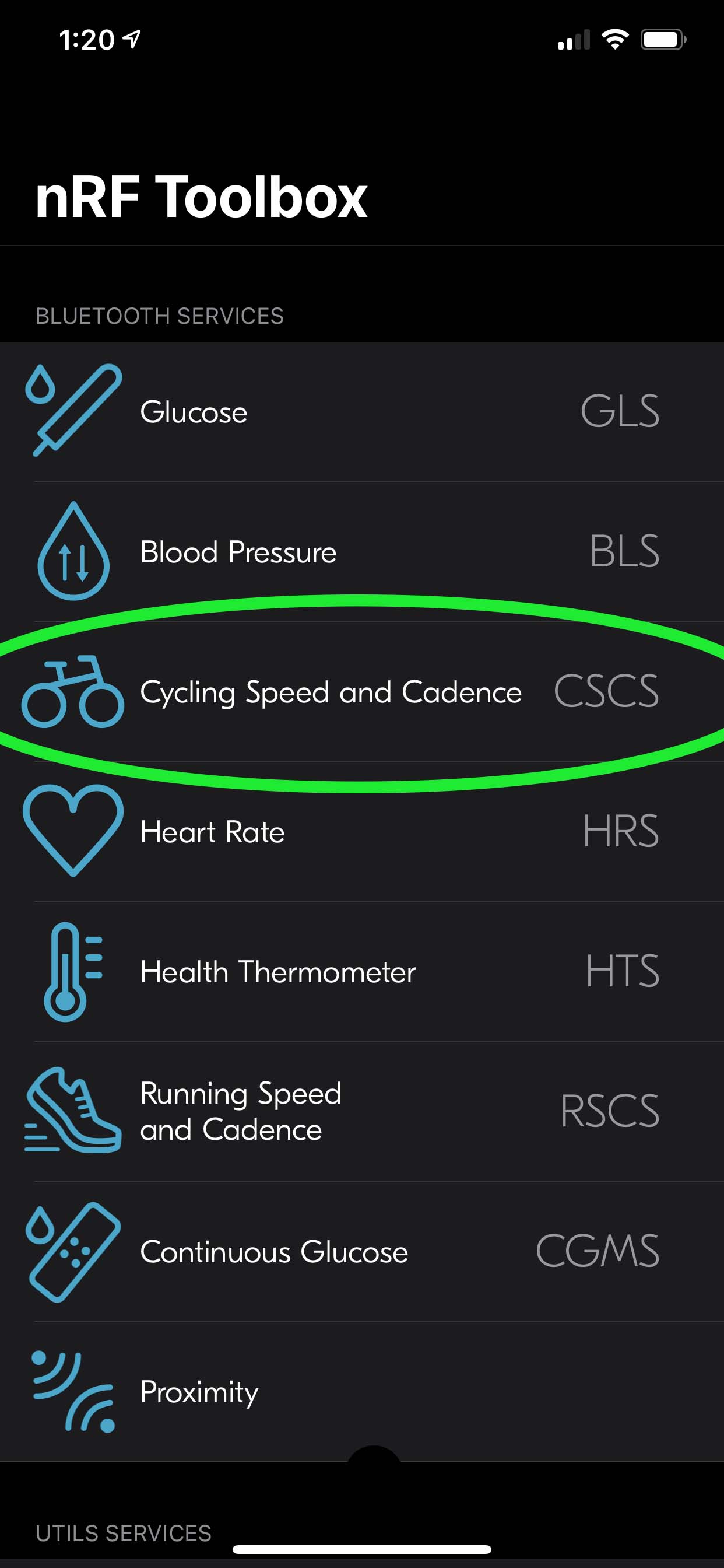The height and width of the screenshot is (1568, 724).
Task: Tap the Health Thermometer row
Action: coord(362,971)
